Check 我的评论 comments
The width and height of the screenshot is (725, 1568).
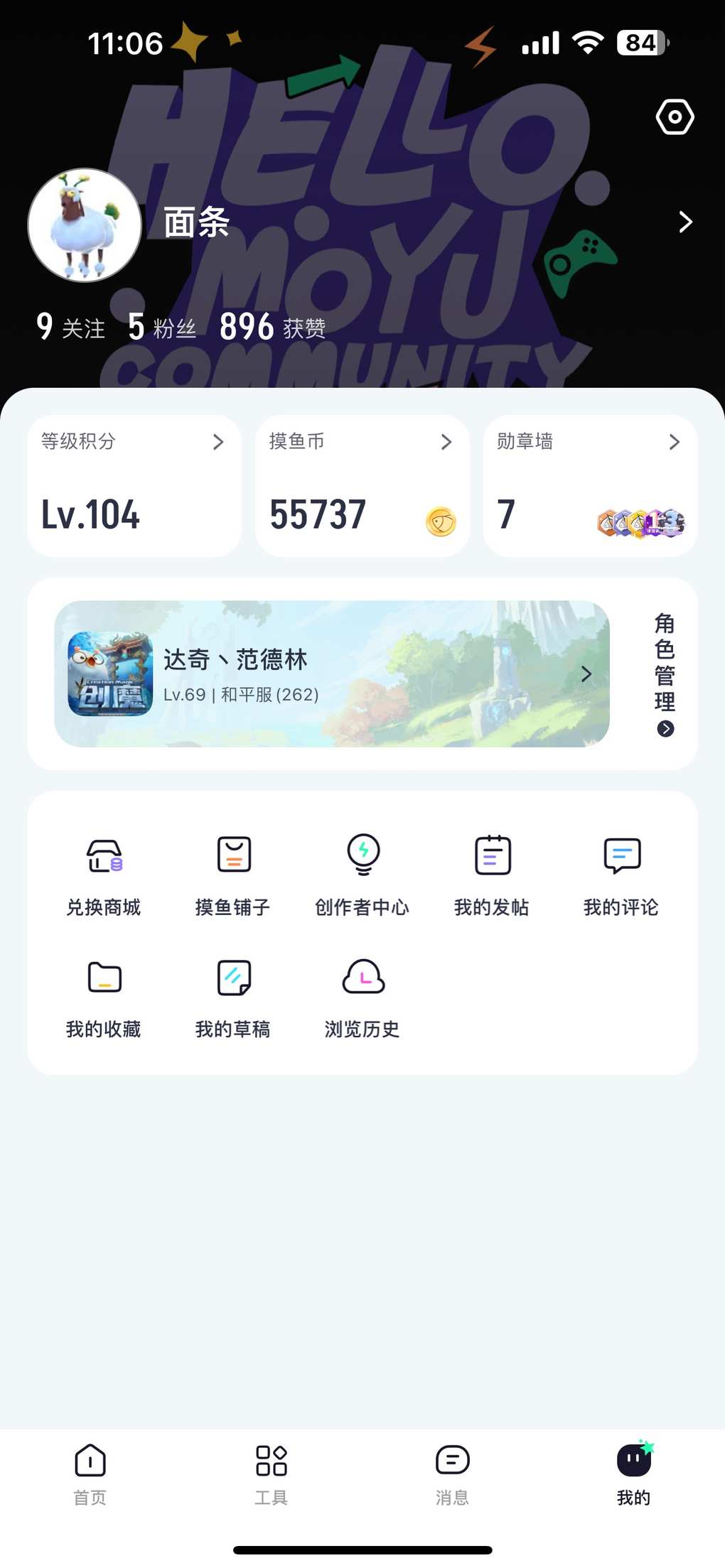click(621, 874)
